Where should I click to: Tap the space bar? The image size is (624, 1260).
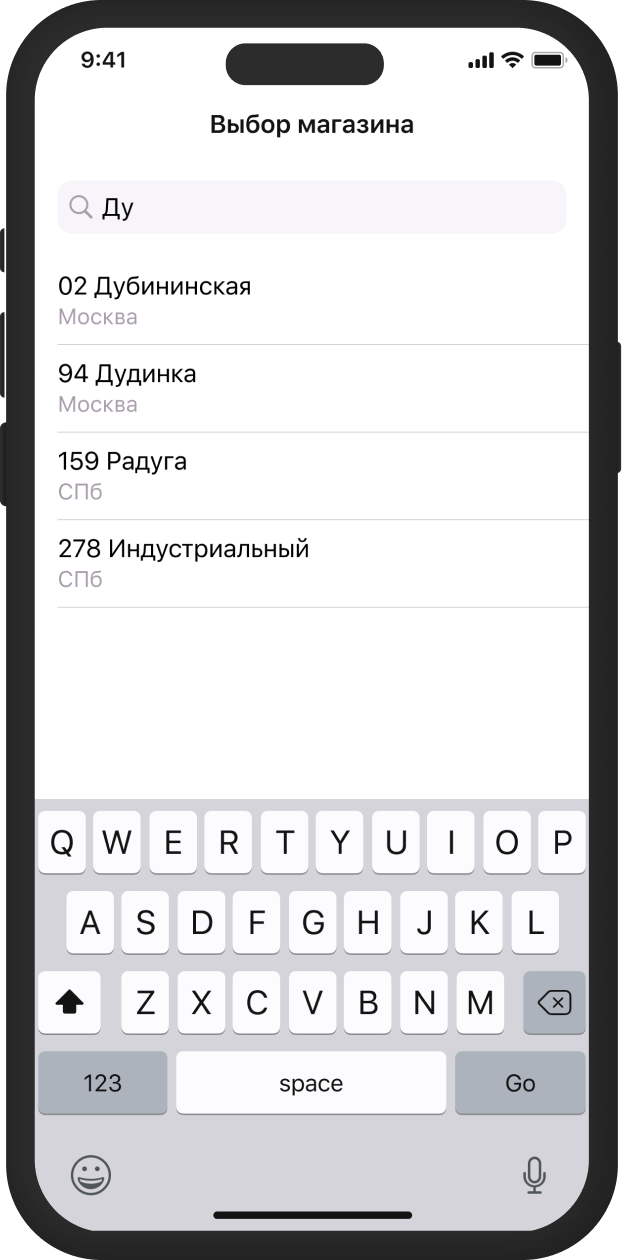click(311, 1083)
